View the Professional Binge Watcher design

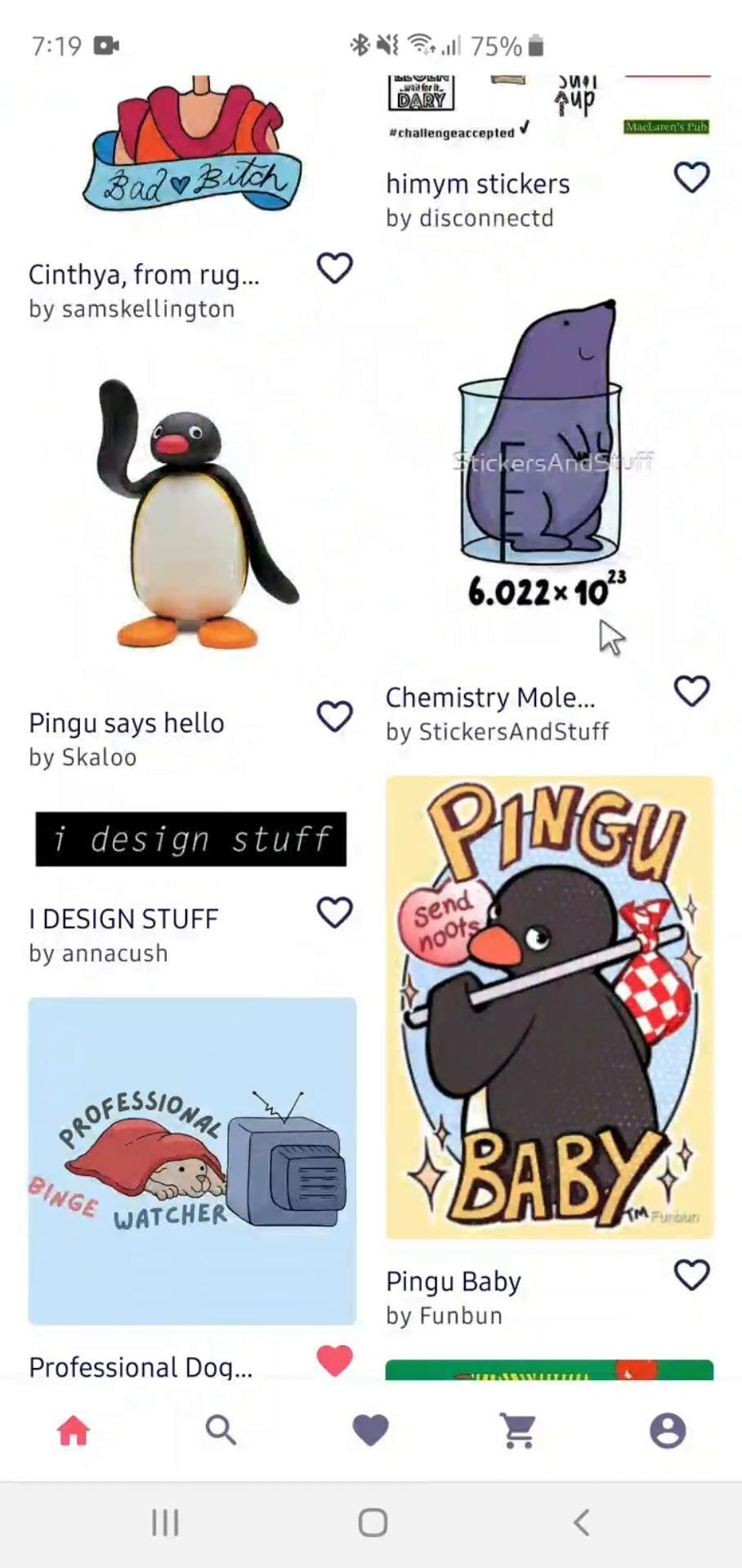pyautogui.click(x=192, y=1160)
